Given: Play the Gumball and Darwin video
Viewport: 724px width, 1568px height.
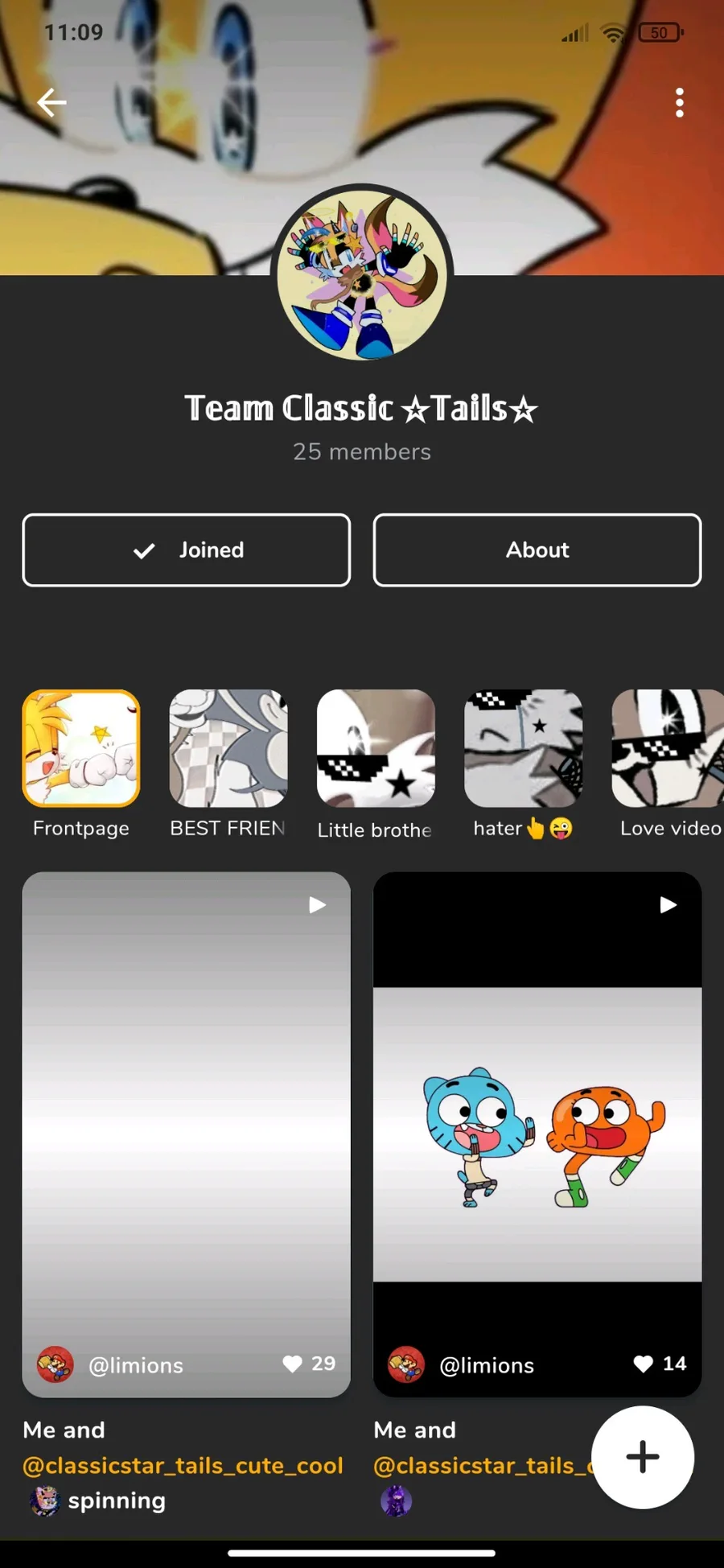Looking at the screenshot, I should 537,1126.
